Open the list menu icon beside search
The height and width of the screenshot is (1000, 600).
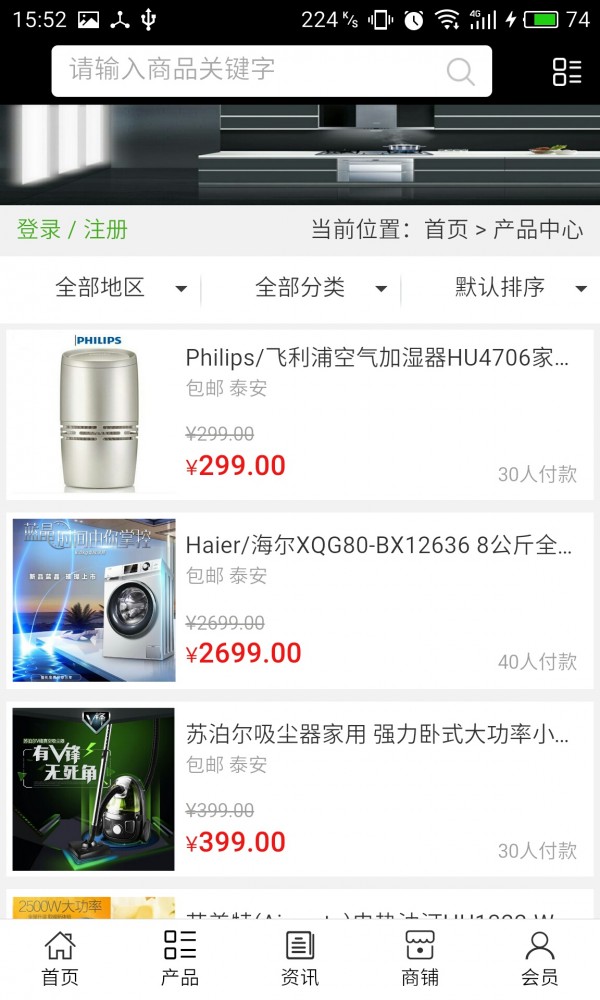click(x=567, y=71)
